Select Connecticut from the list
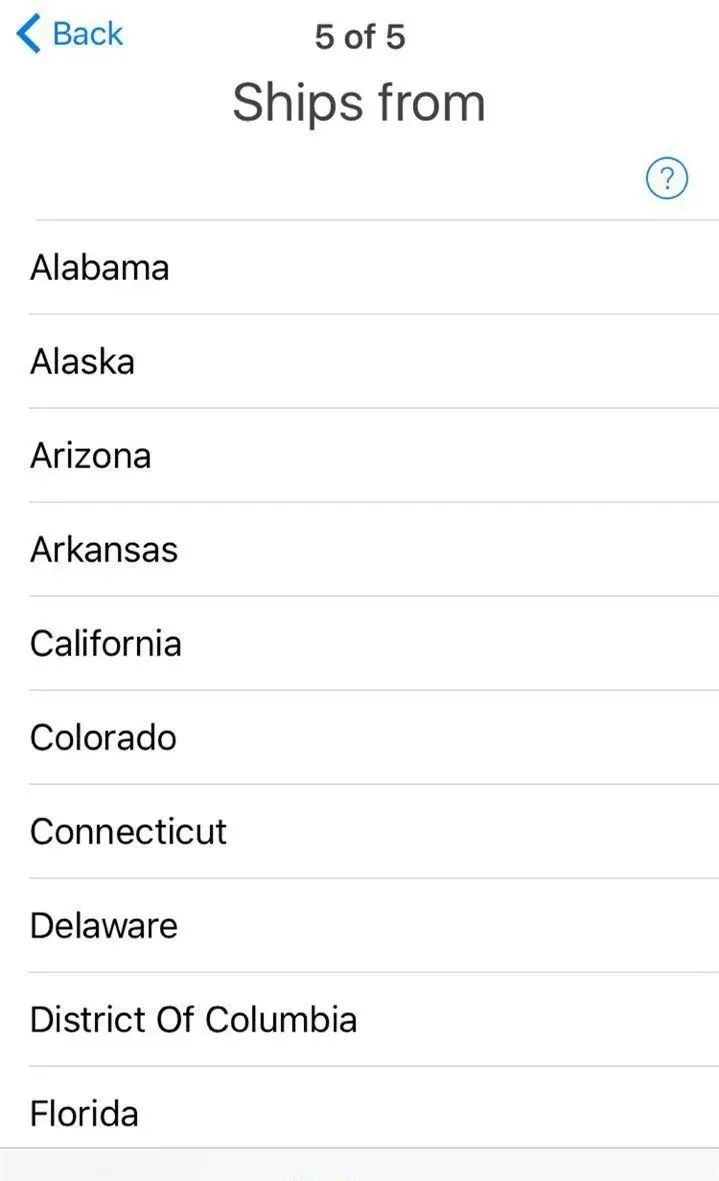 pyautogui.click(x=129, y=832)
